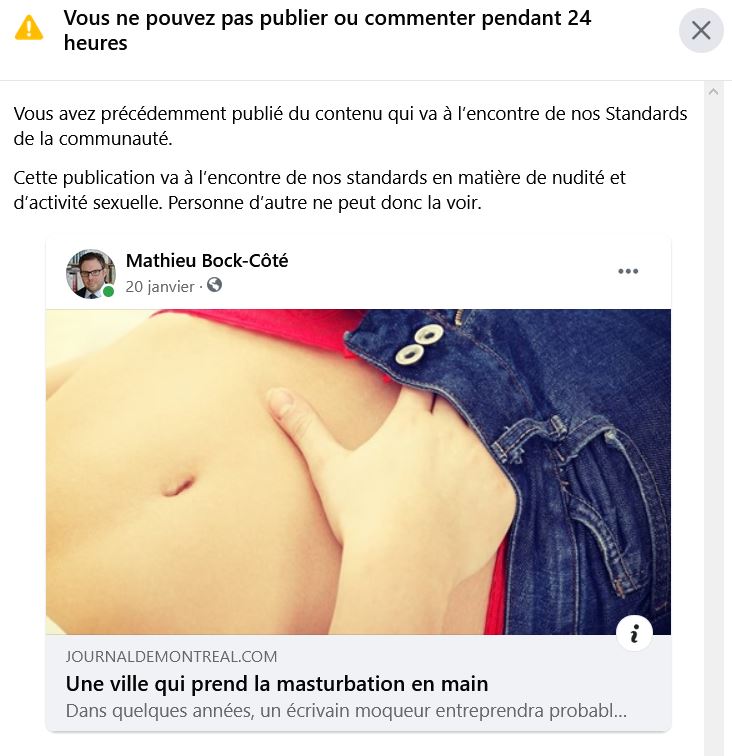The width and height of the screenshot is (732, 756).
Task: Open Mathieu Bock-Côté's profile picture
Action: tap(90, 273)
